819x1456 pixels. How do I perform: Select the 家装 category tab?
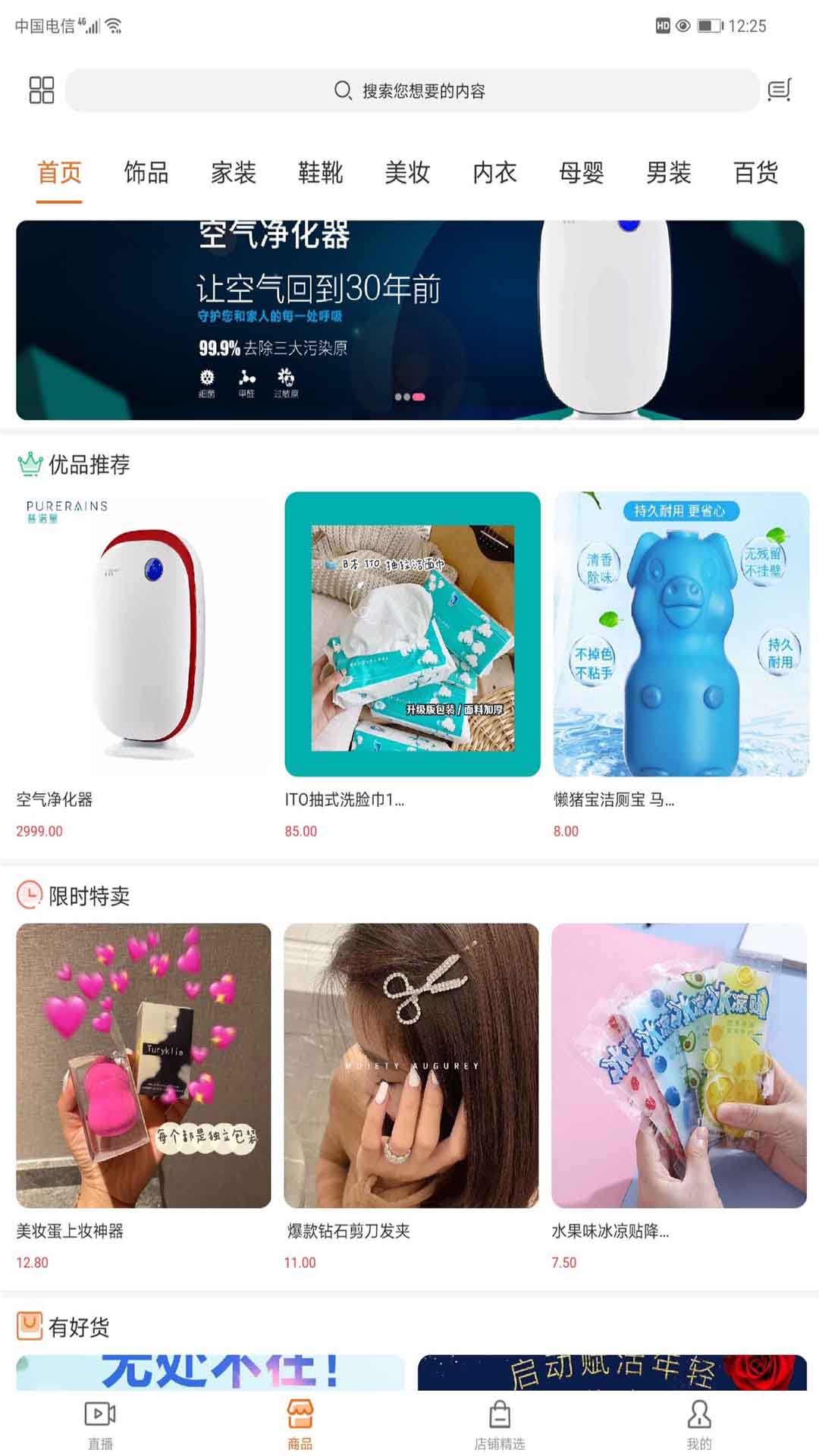pos(234,173)
